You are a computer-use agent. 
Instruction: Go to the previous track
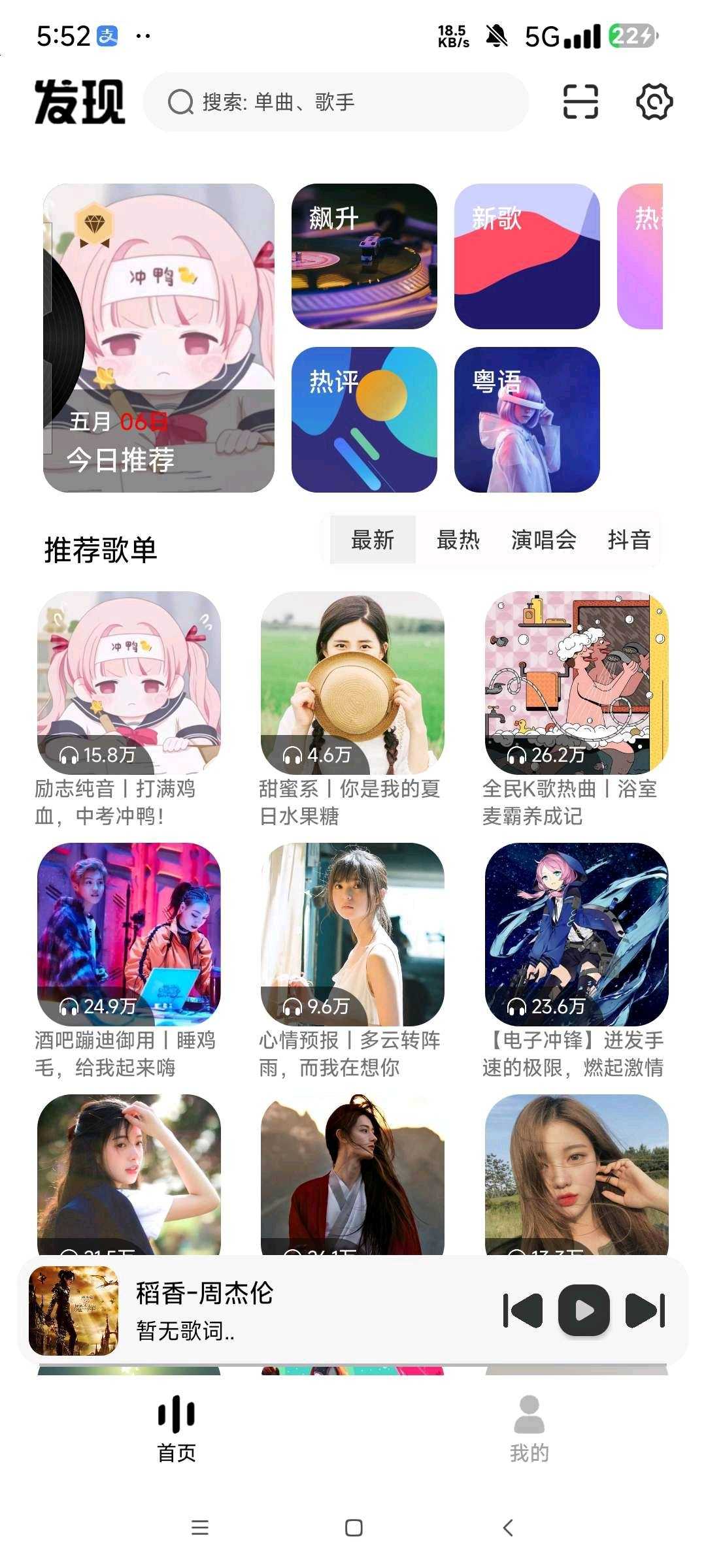tap(522, 1310)
